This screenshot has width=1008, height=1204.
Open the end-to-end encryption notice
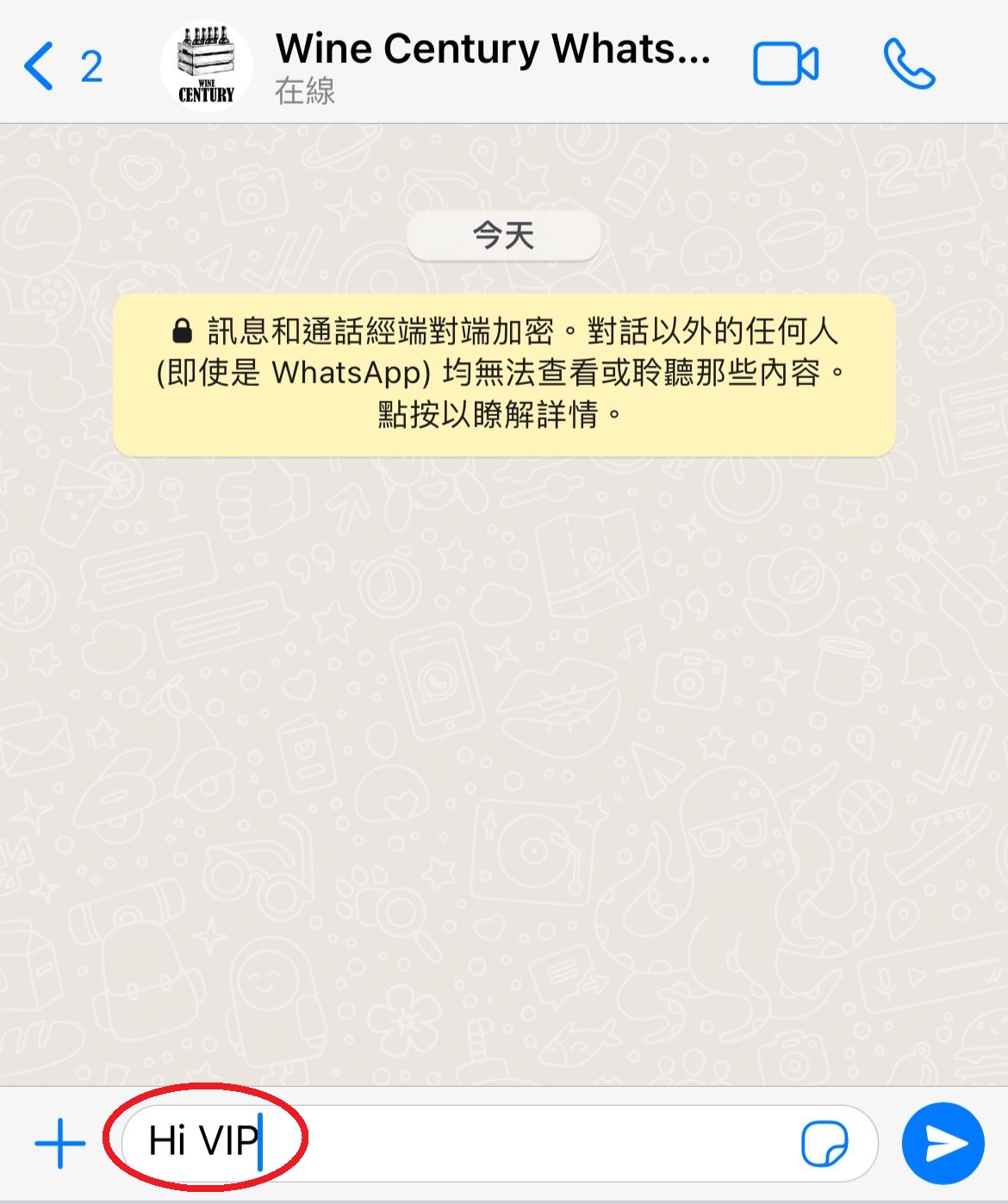[x=504, y=375]
